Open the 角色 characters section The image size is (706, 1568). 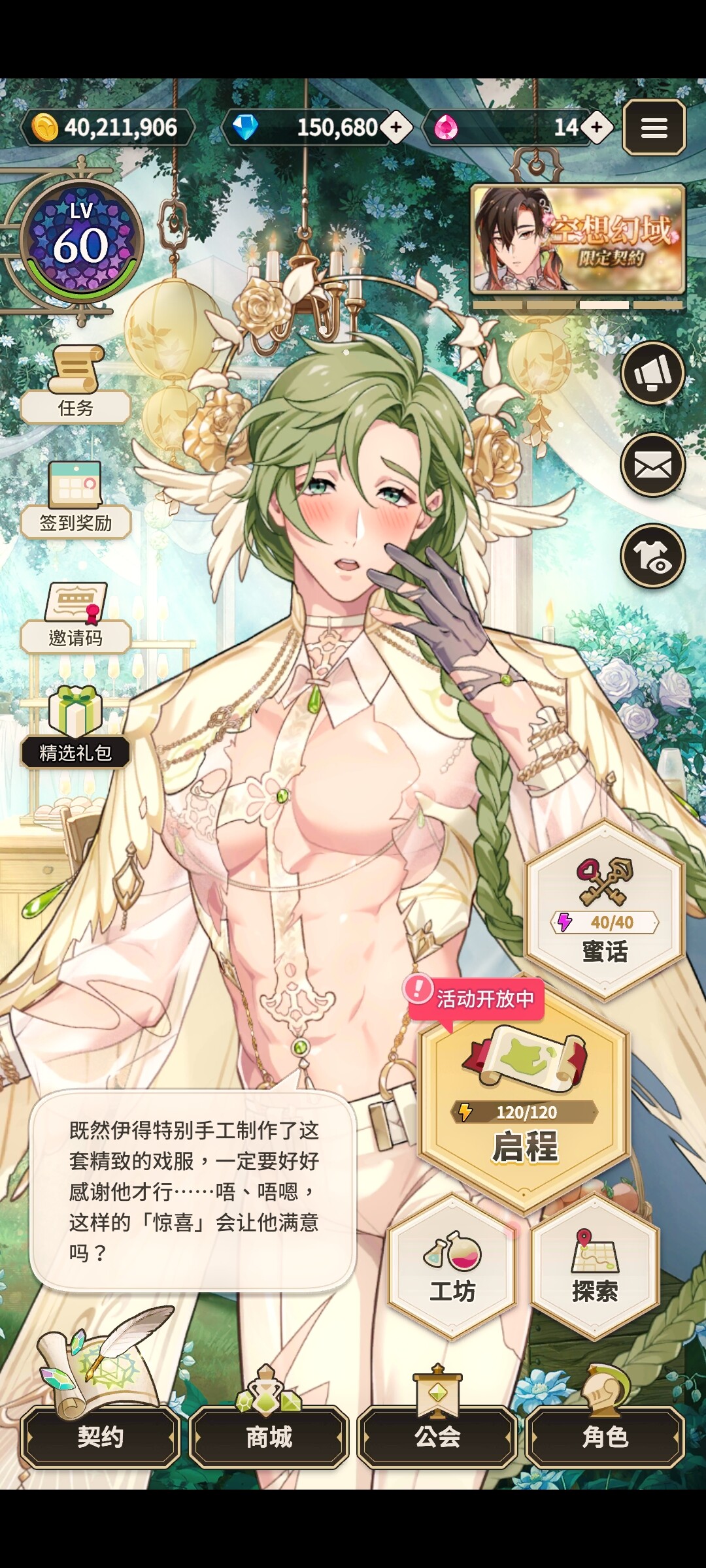click(605, 1437)
